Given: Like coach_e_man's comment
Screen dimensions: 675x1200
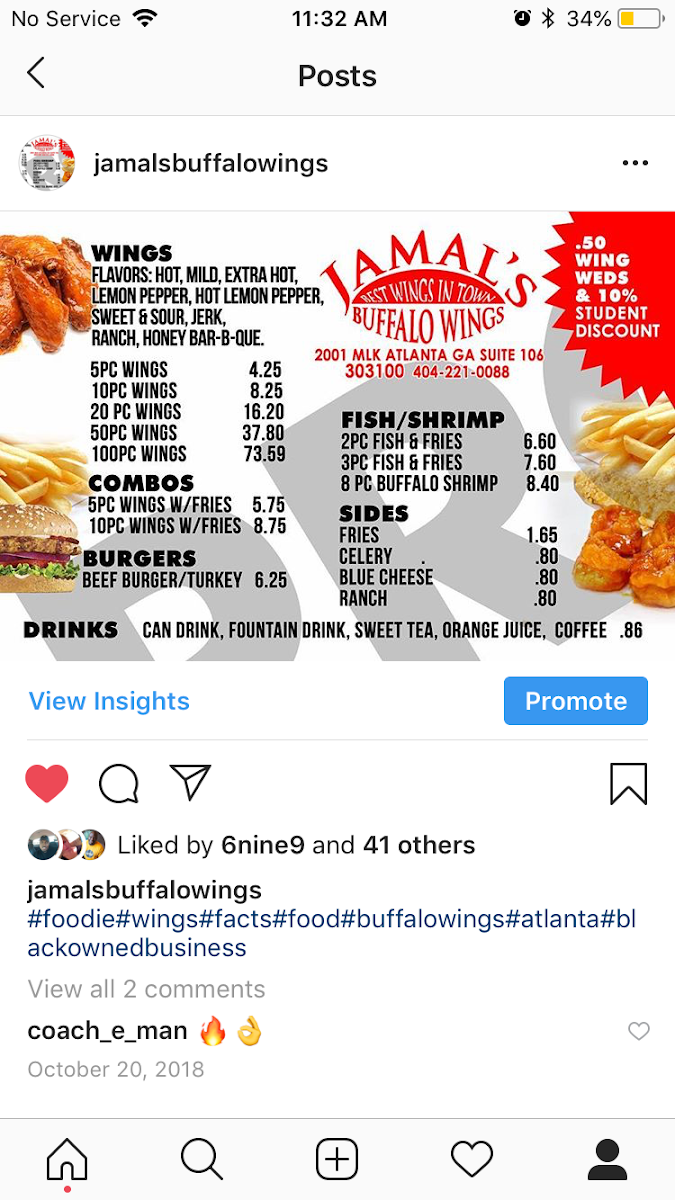Looking at the screenshot, I should tap(638, 1031).
